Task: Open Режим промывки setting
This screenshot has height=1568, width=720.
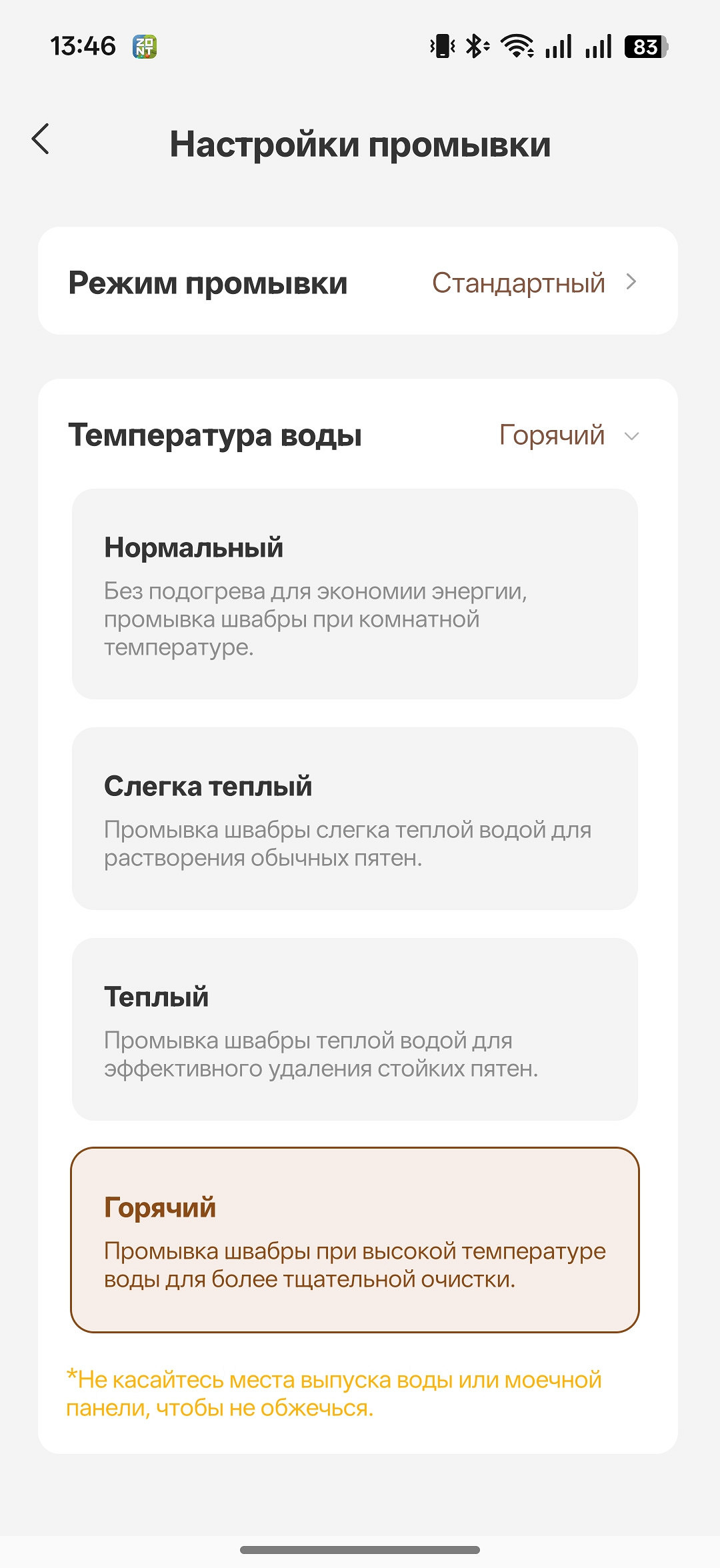Action: (358, 282)
